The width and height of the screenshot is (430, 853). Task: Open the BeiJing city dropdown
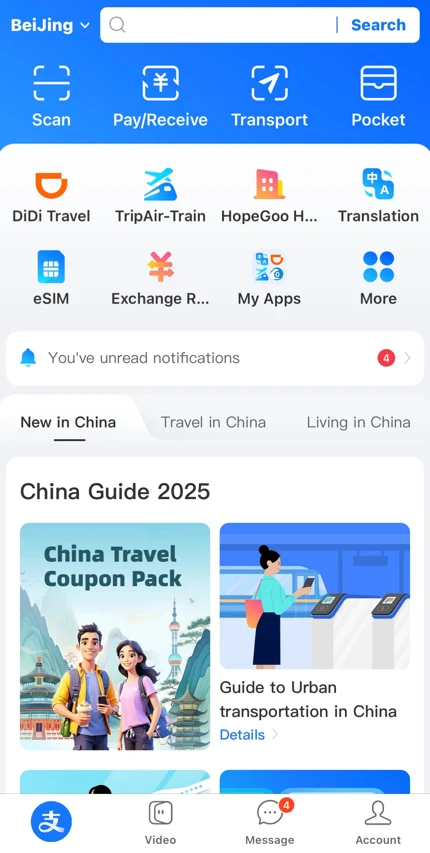50,25
